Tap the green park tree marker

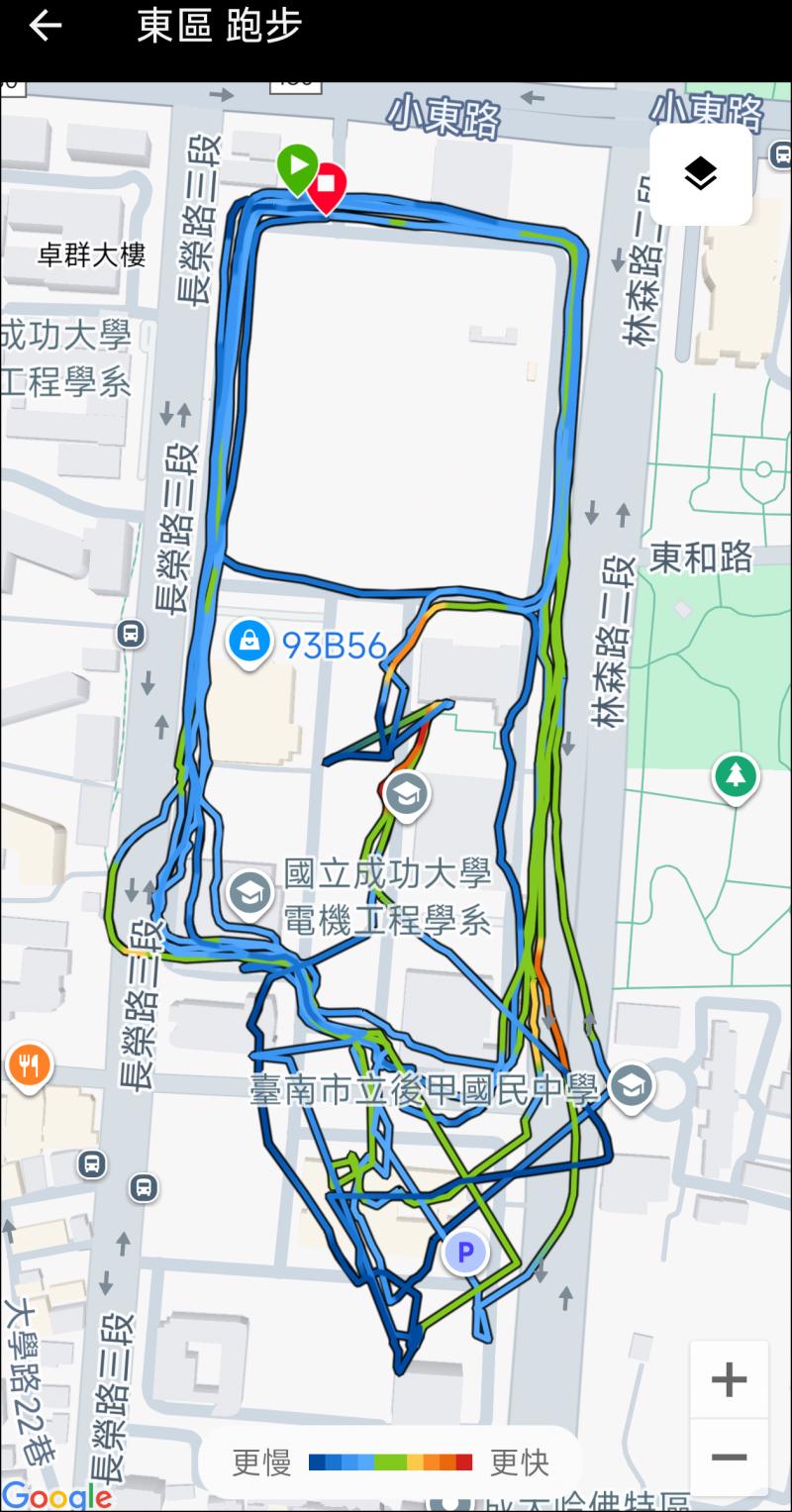[735, 776]
